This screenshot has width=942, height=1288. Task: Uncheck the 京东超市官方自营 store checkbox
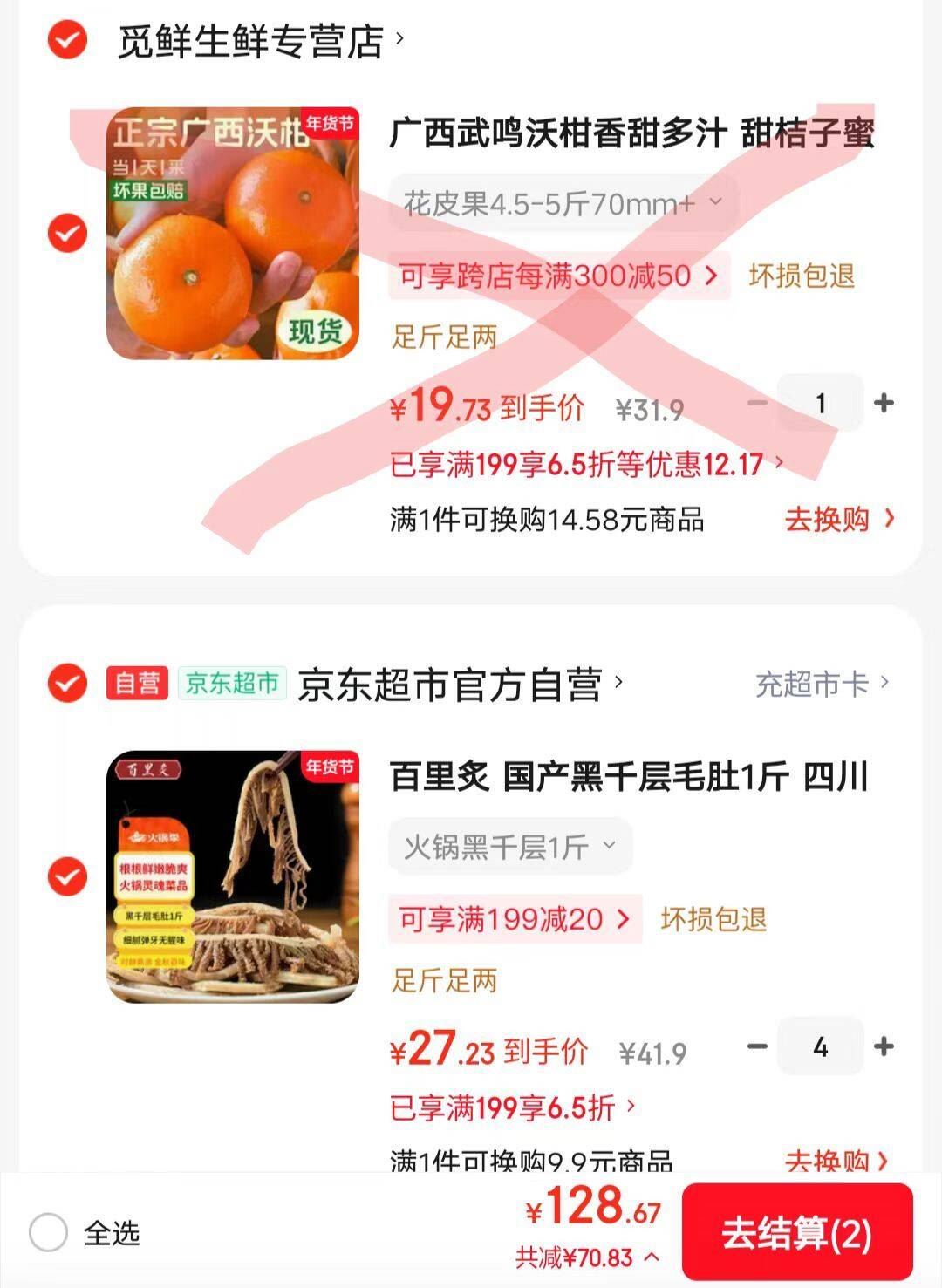67,683
